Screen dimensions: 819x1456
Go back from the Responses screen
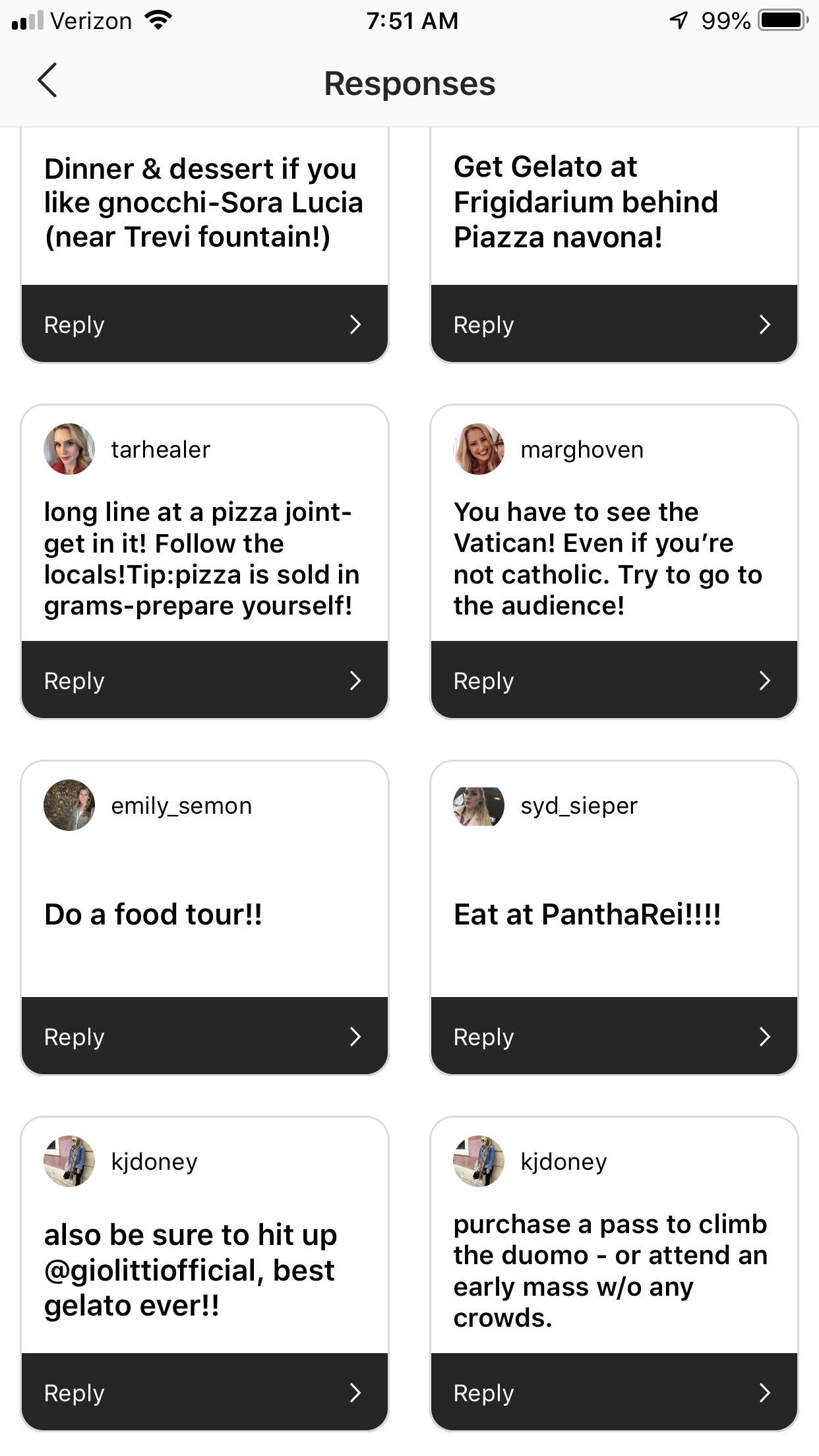47,81
